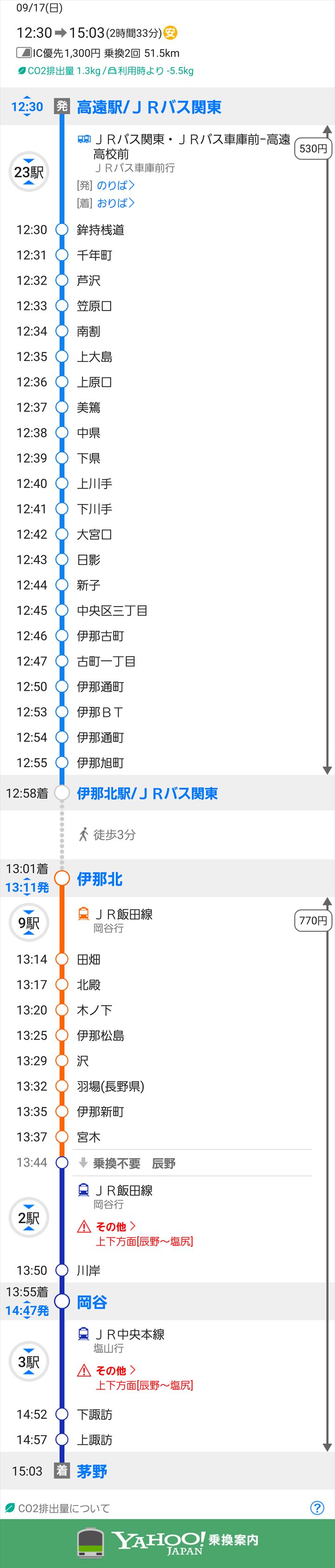Open 伊那北駅/JRバス関東 stop details
The width and height of the screenshot is (335, 1568).
click(x=147, y=793)
